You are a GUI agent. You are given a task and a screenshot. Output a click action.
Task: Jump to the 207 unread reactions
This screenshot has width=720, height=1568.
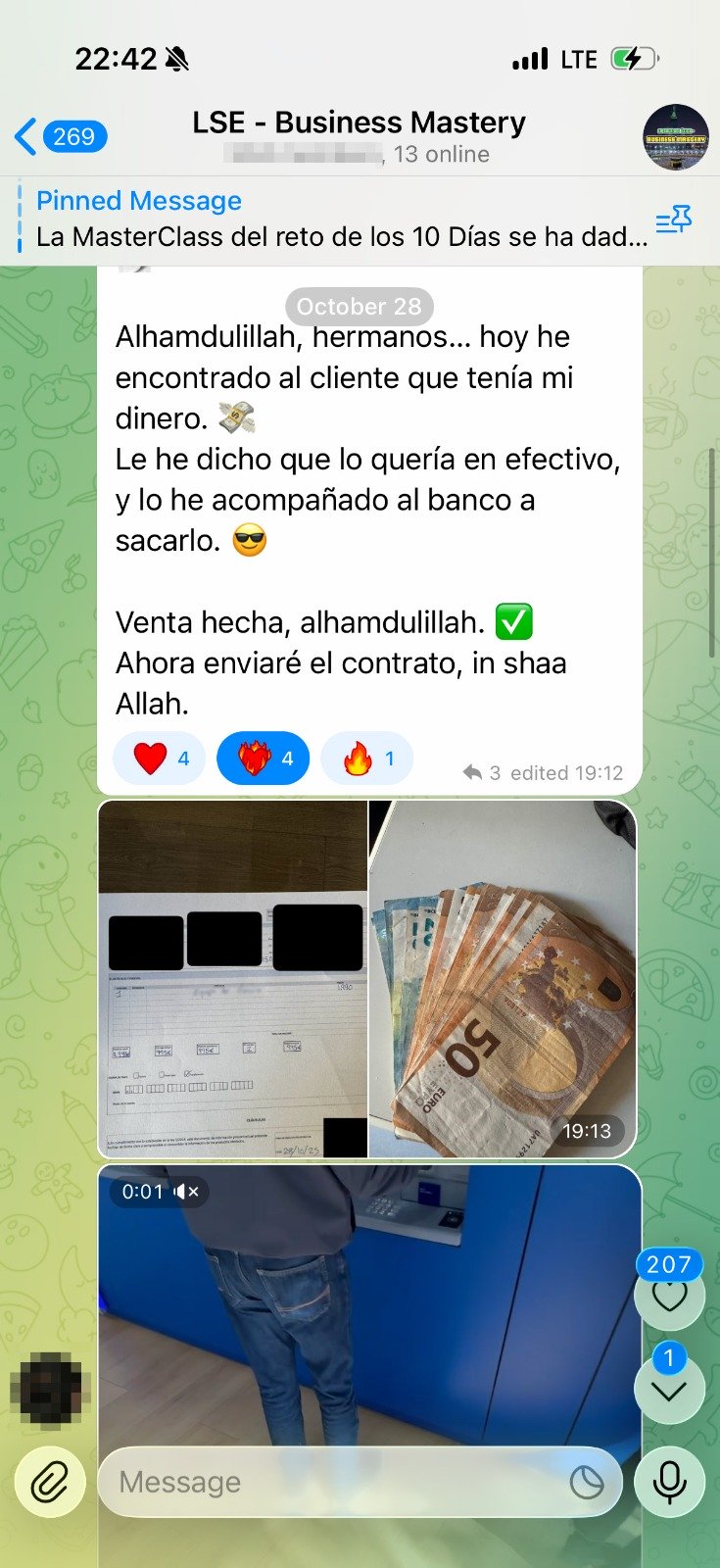[x=669, y=1292]
